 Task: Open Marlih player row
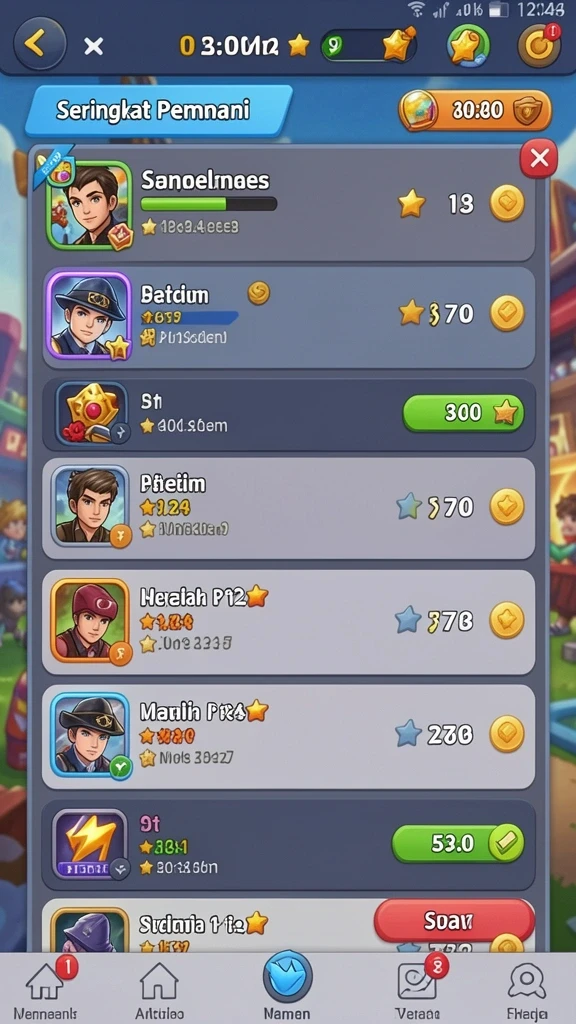[x=289, y=736]
